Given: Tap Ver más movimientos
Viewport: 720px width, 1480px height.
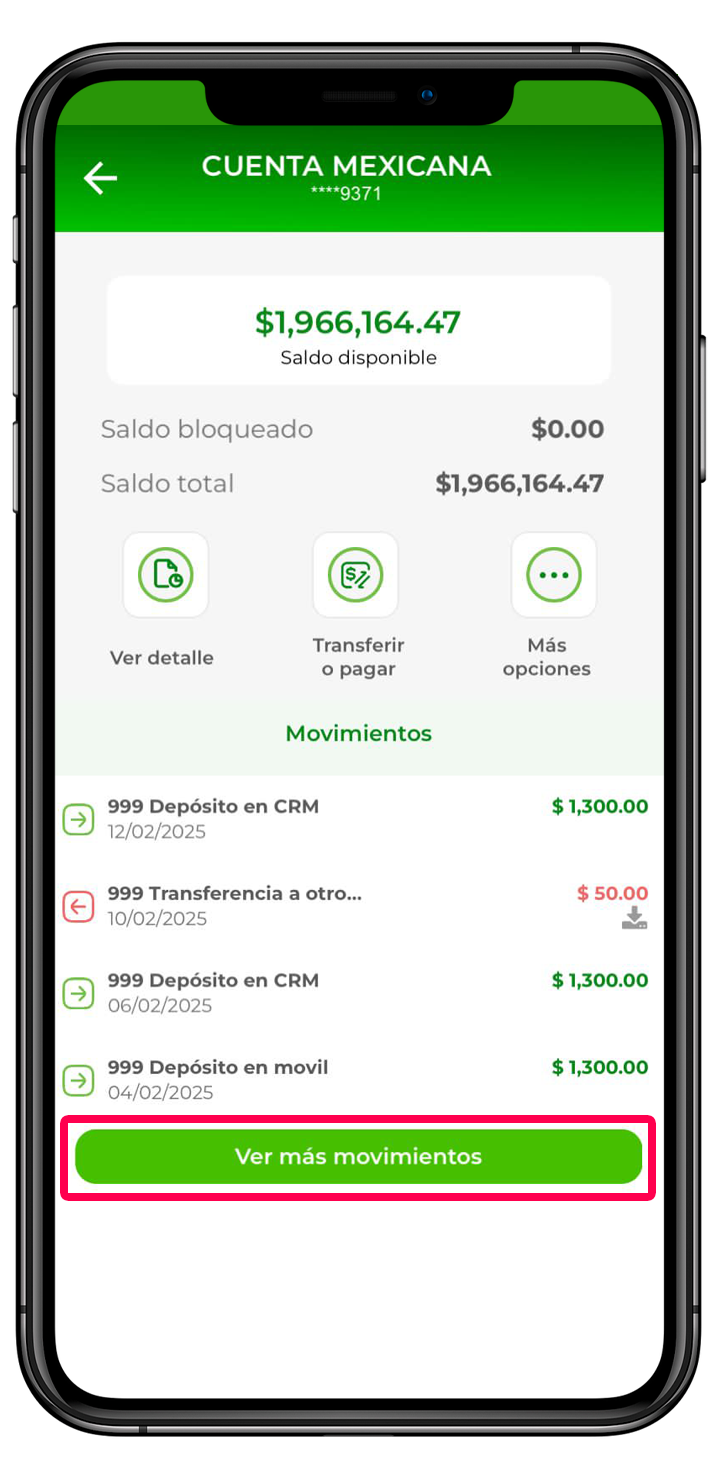Looking at the screenshot, I should pyautogui.click(x=358, y=1157).
